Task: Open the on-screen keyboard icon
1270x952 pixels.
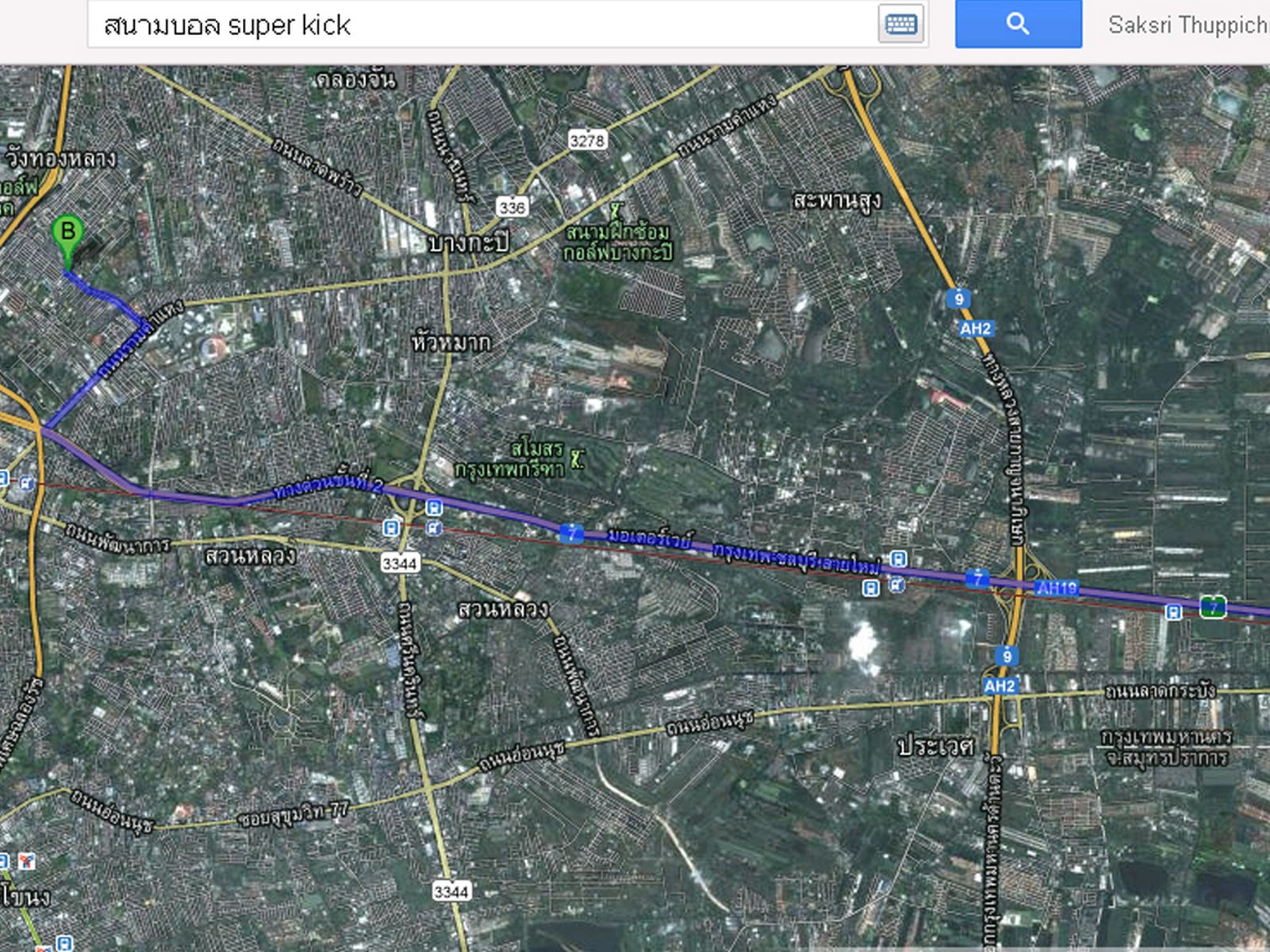Action: (x=901, y=25)
